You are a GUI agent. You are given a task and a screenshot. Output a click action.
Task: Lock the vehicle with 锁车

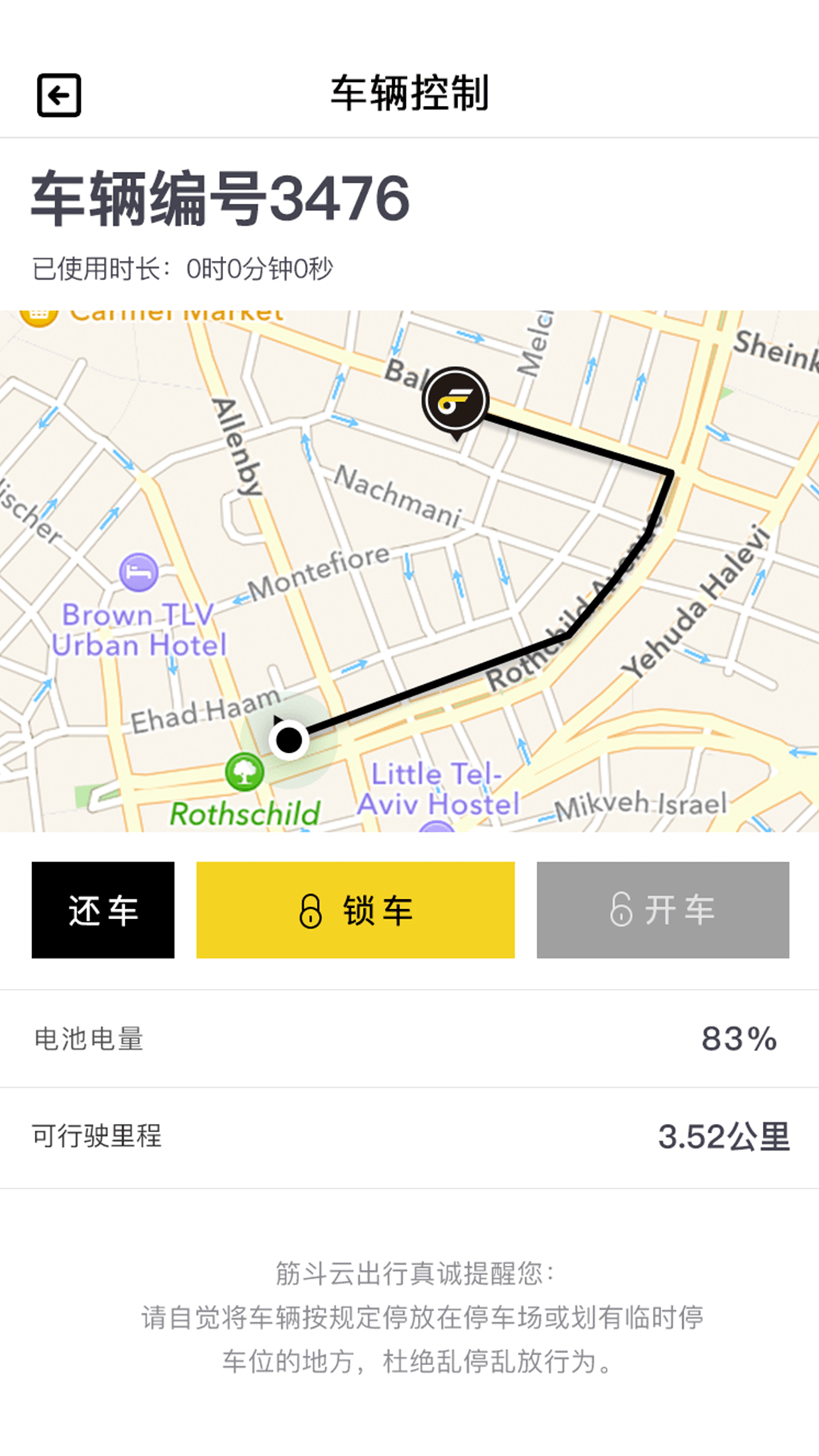[x=355, y=910]
